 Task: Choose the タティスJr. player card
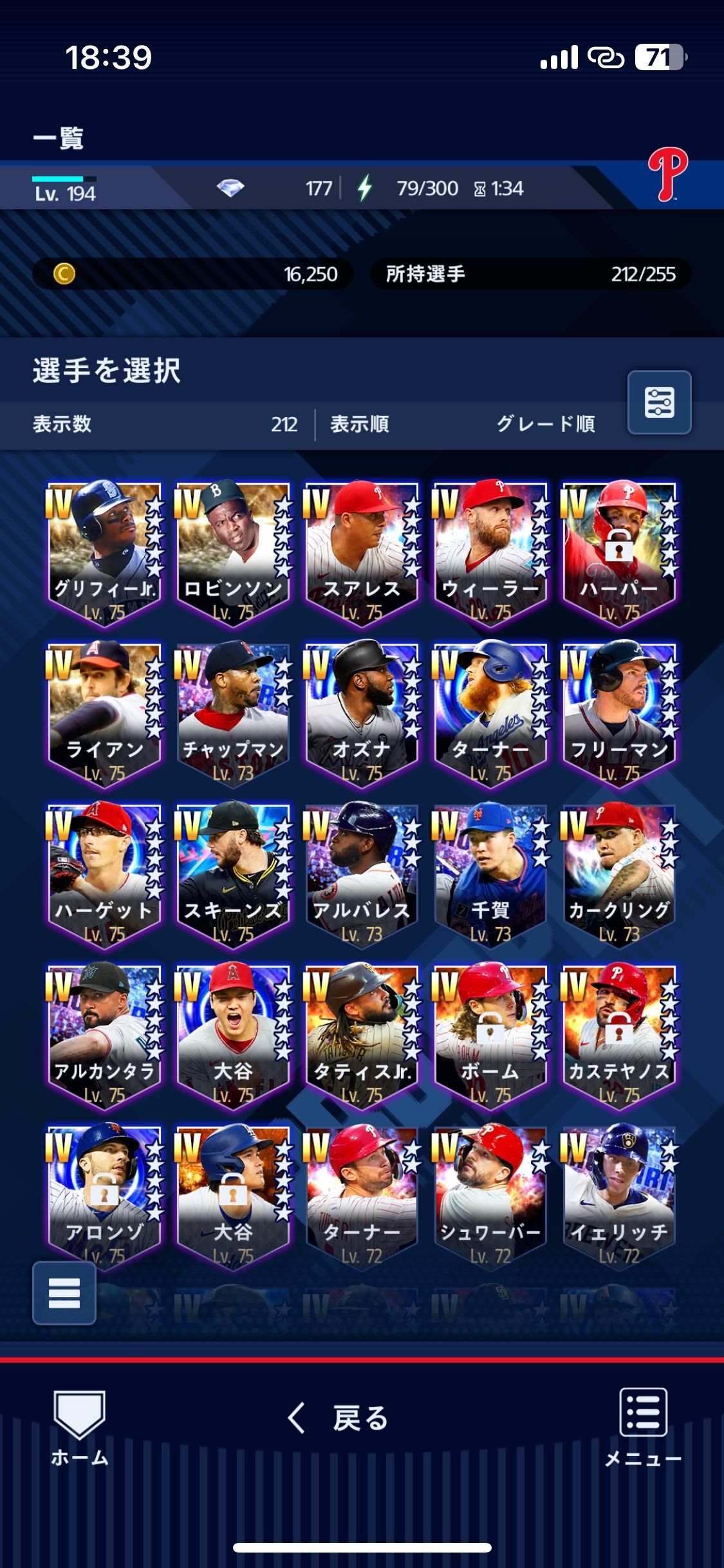click(362, 1035)
